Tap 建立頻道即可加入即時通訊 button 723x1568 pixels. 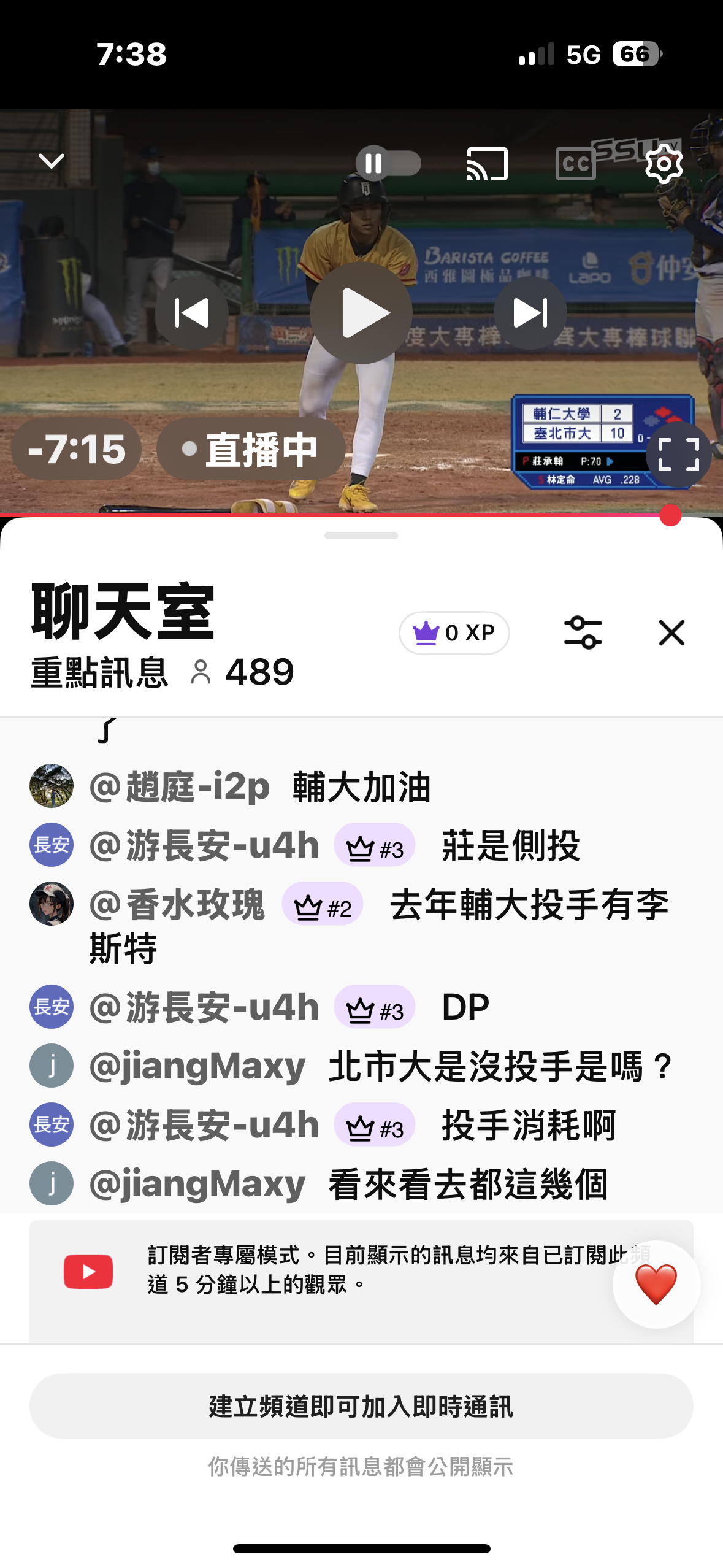(361, 1406)
